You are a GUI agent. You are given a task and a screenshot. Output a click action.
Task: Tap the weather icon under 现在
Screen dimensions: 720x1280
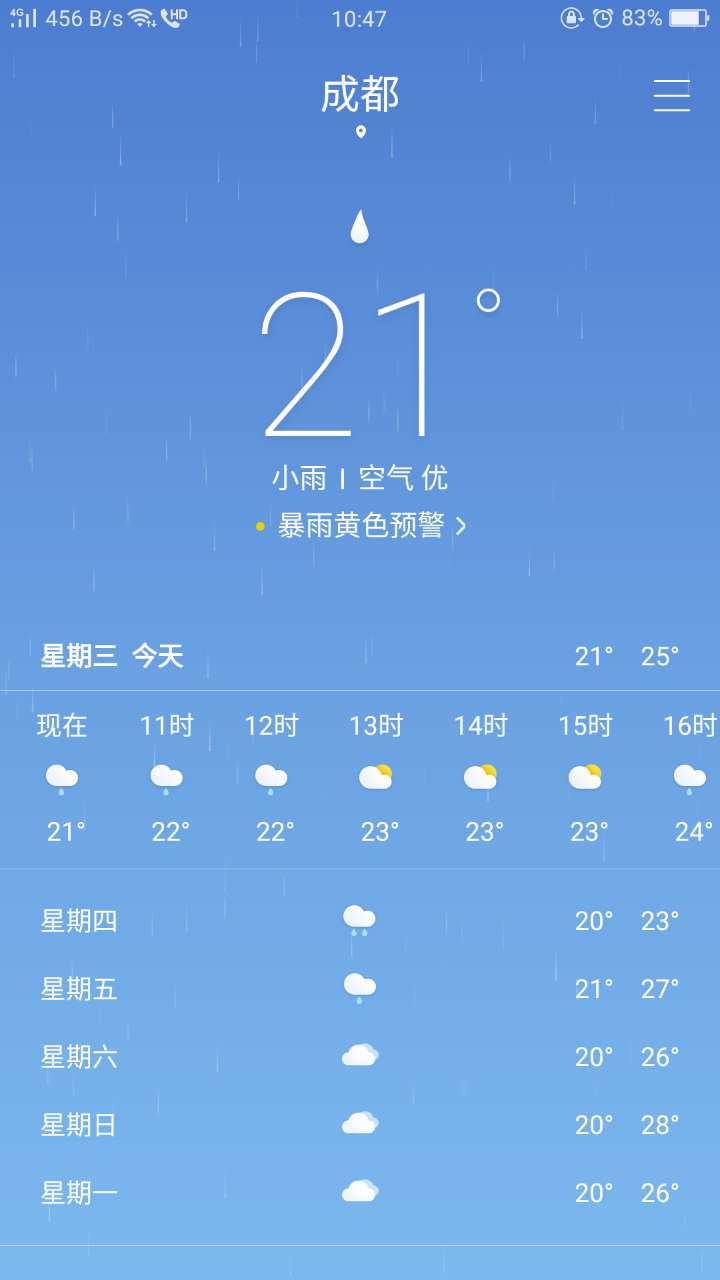(x=62, y=779)
